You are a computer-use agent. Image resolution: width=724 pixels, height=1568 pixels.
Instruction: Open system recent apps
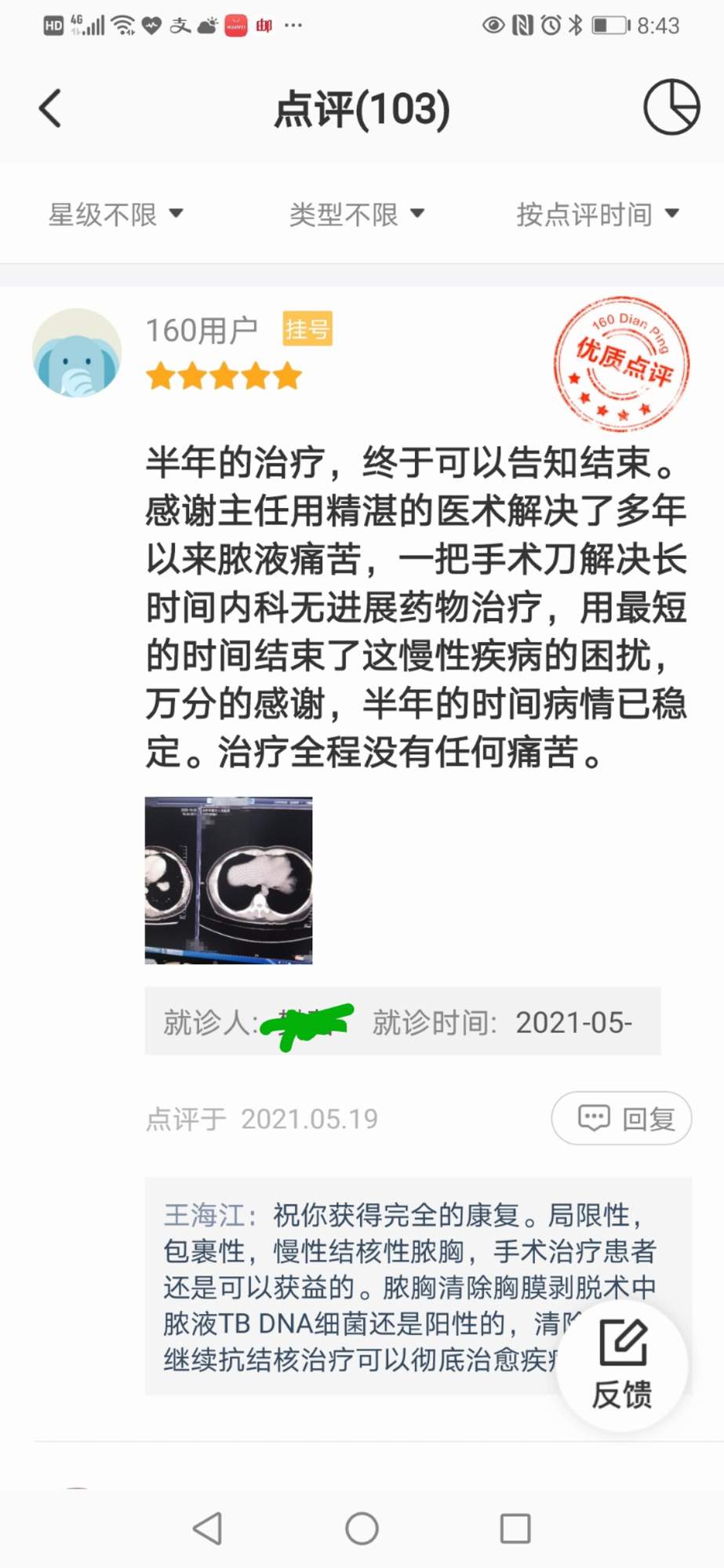point(515,1528)
